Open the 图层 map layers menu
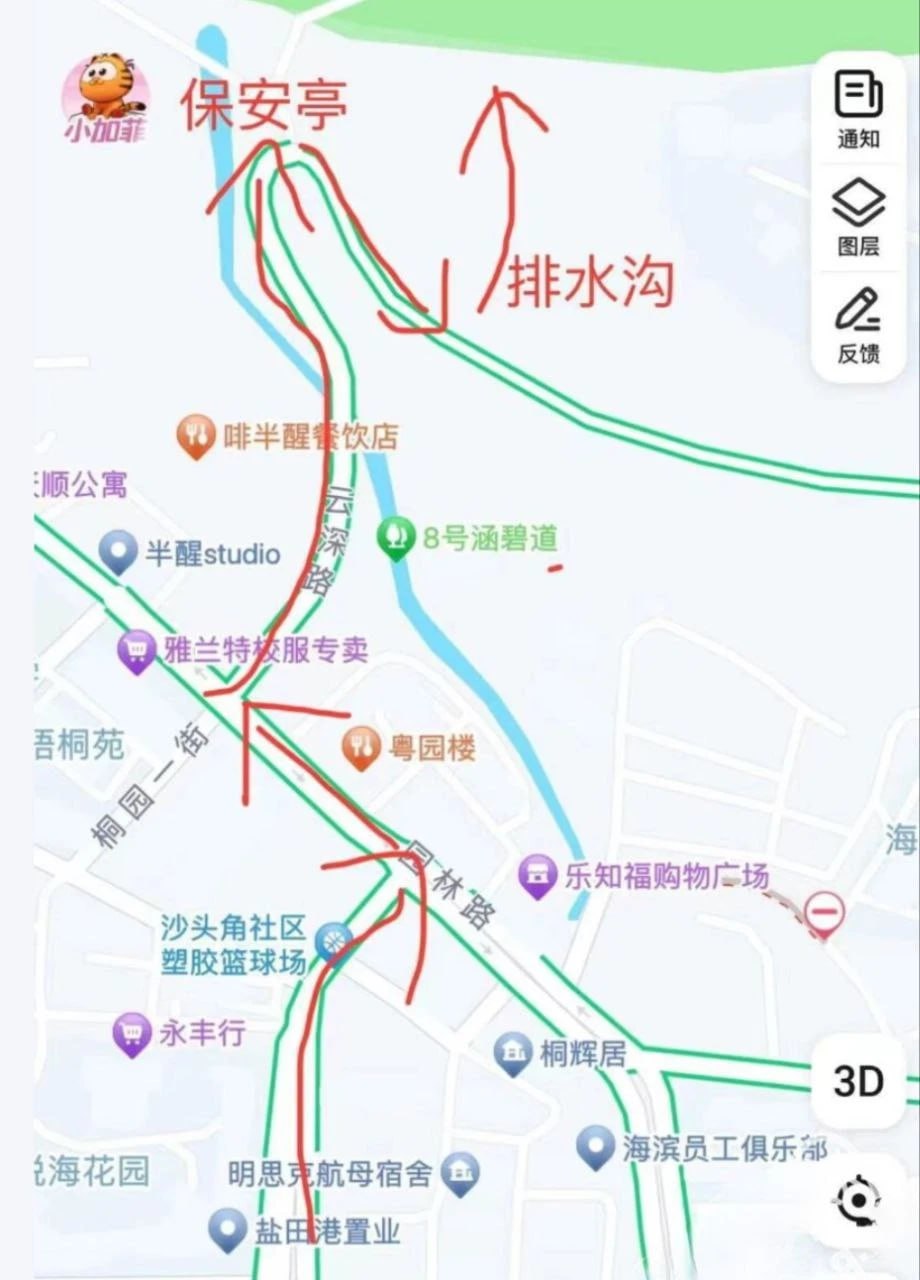The width and height of the screenshot is (920, 1280). point(858,218)
